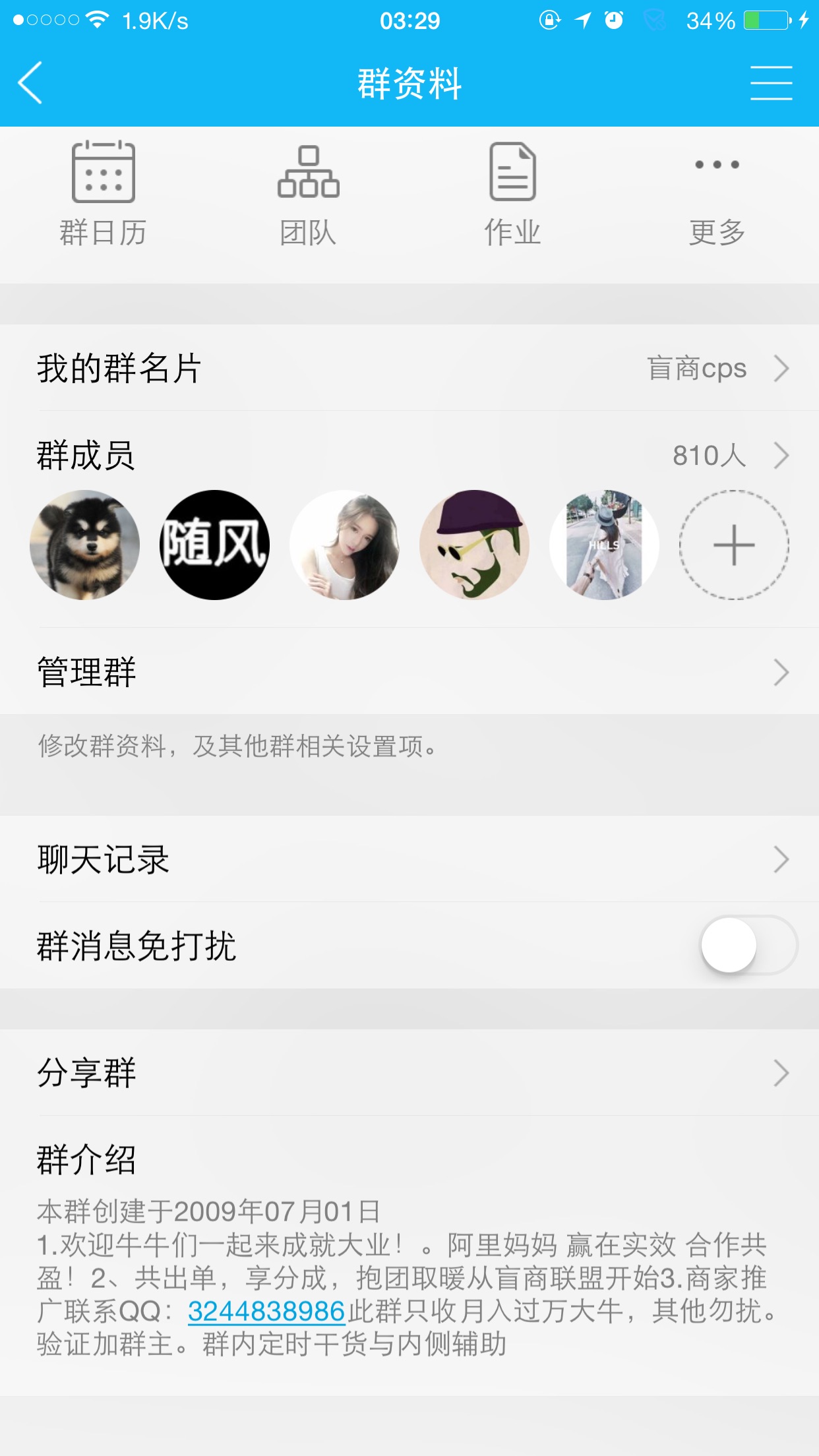Open the Team (团队) feature
The height and width of the screenshot is (1456, 819).
click(307, 191)
